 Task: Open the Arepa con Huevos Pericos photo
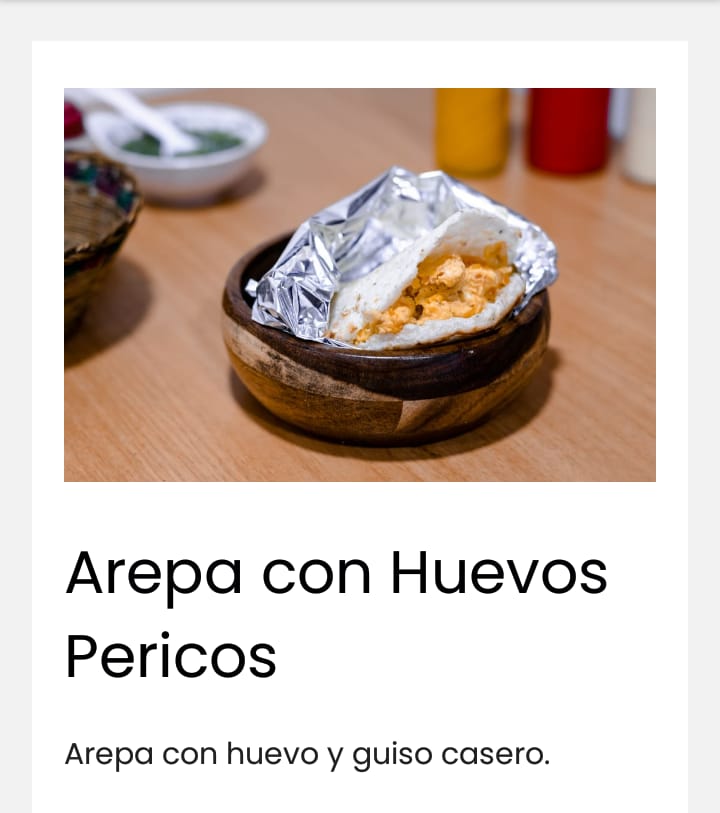tap(360, 285)
